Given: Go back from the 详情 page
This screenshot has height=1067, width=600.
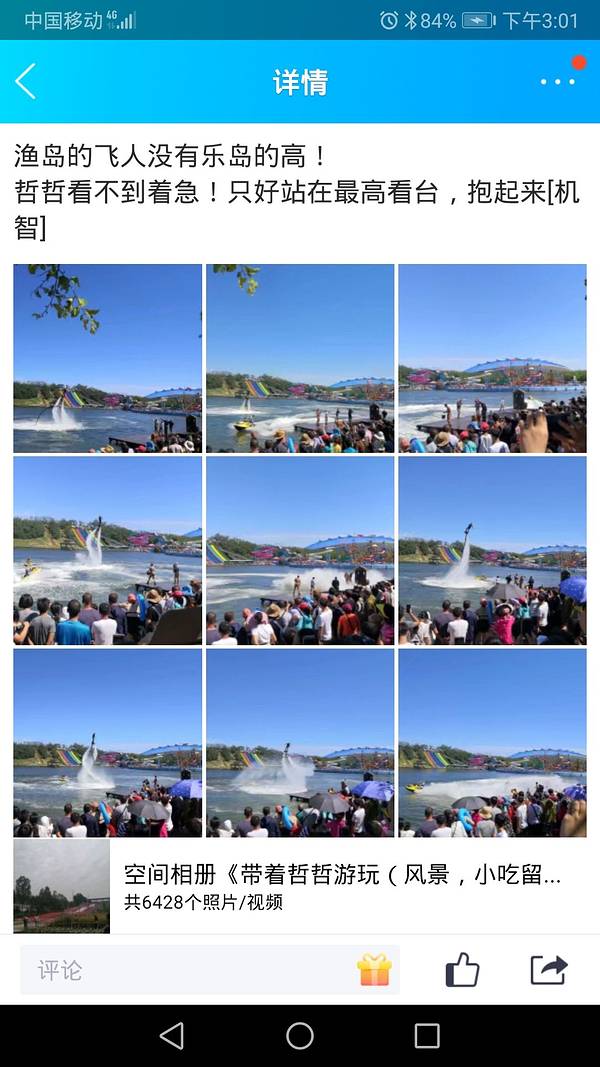Looking at the screenshot, I should pos(26,81).
